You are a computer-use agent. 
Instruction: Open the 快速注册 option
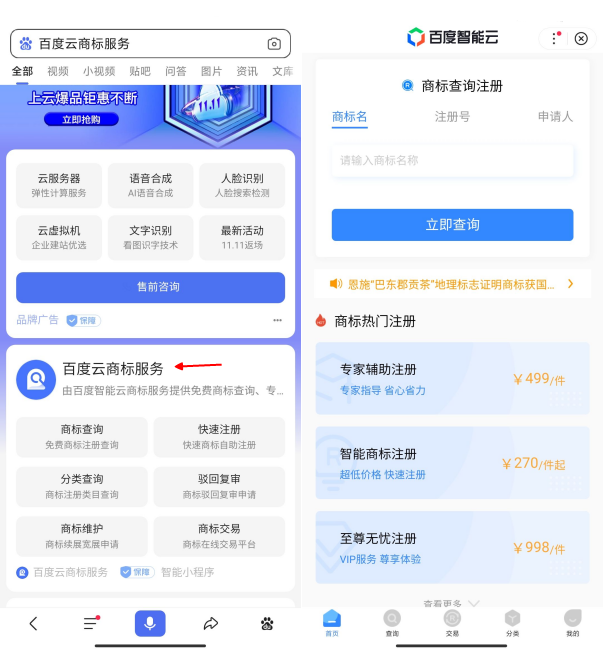point(219,436)
